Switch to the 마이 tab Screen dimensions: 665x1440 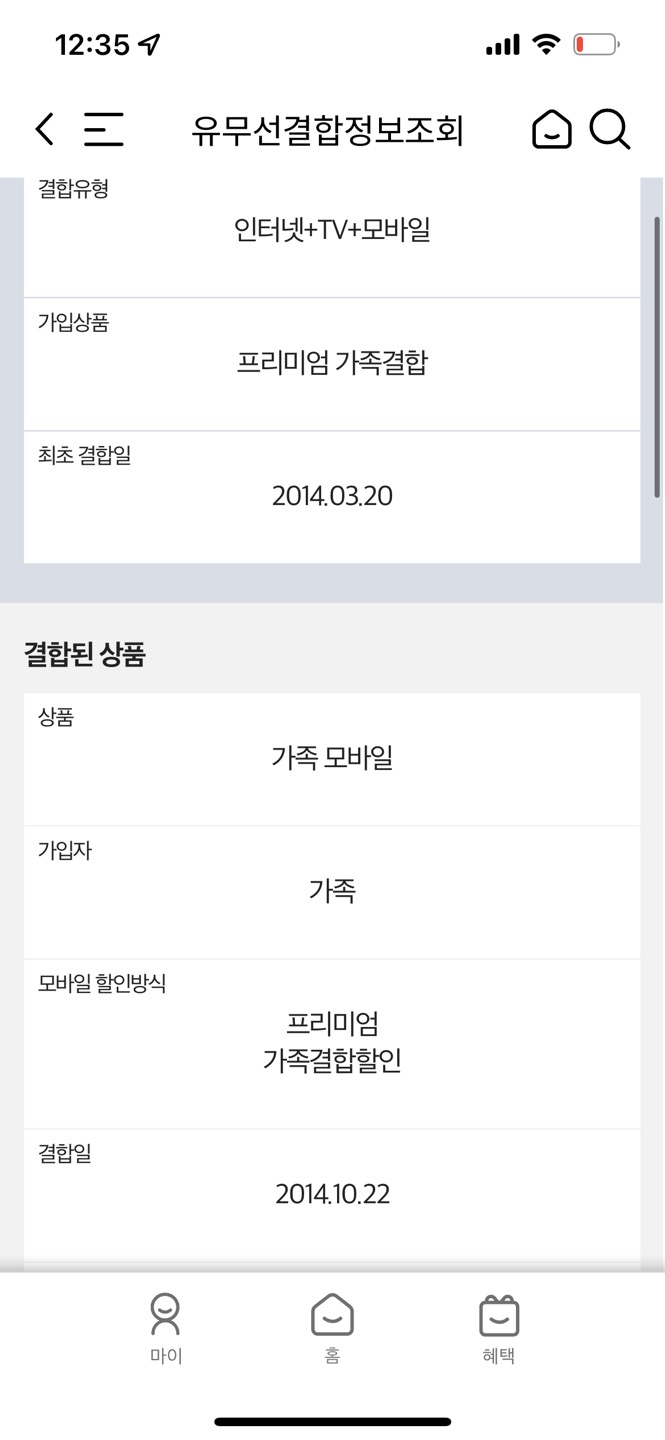pyautogui.click(x=166, y=1327)
